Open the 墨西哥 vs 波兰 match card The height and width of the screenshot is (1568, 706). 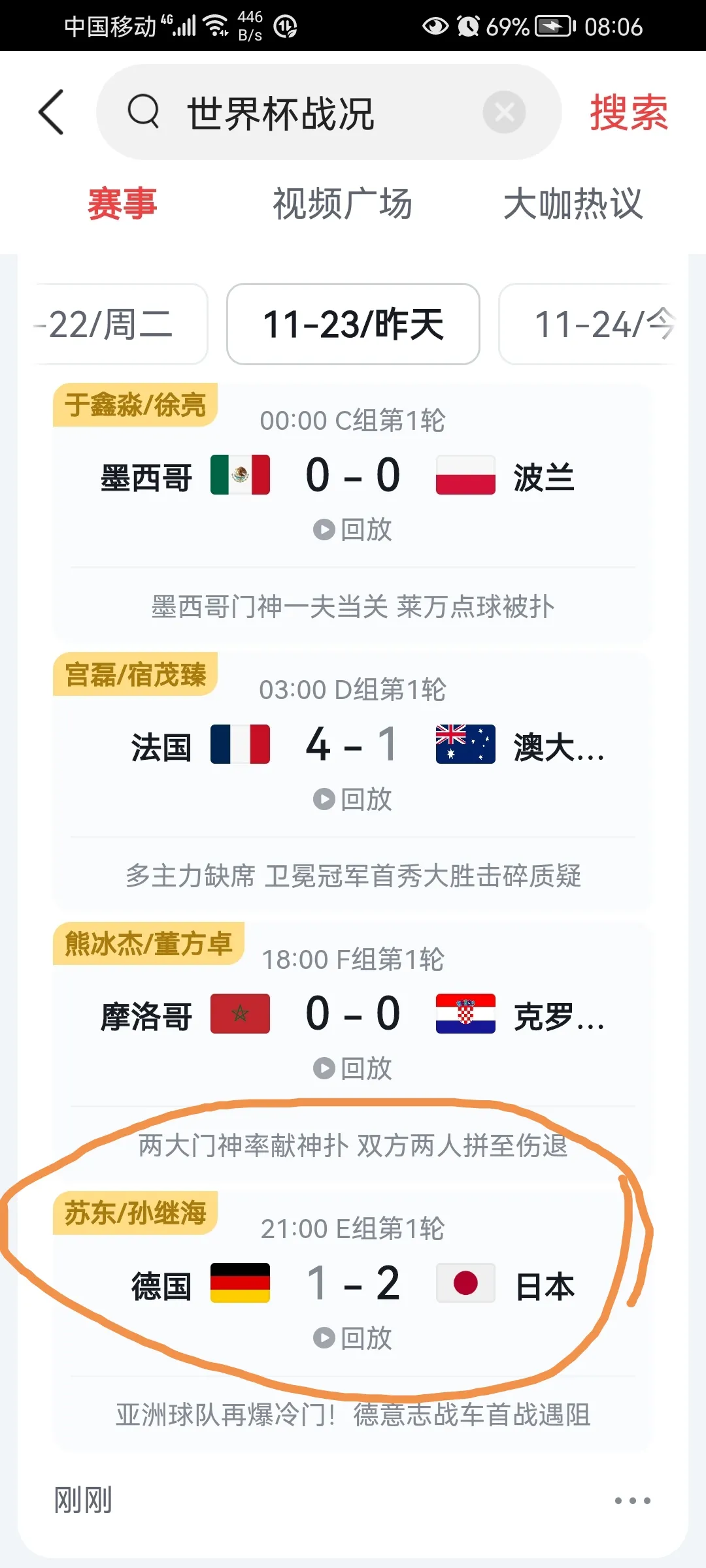353,475
